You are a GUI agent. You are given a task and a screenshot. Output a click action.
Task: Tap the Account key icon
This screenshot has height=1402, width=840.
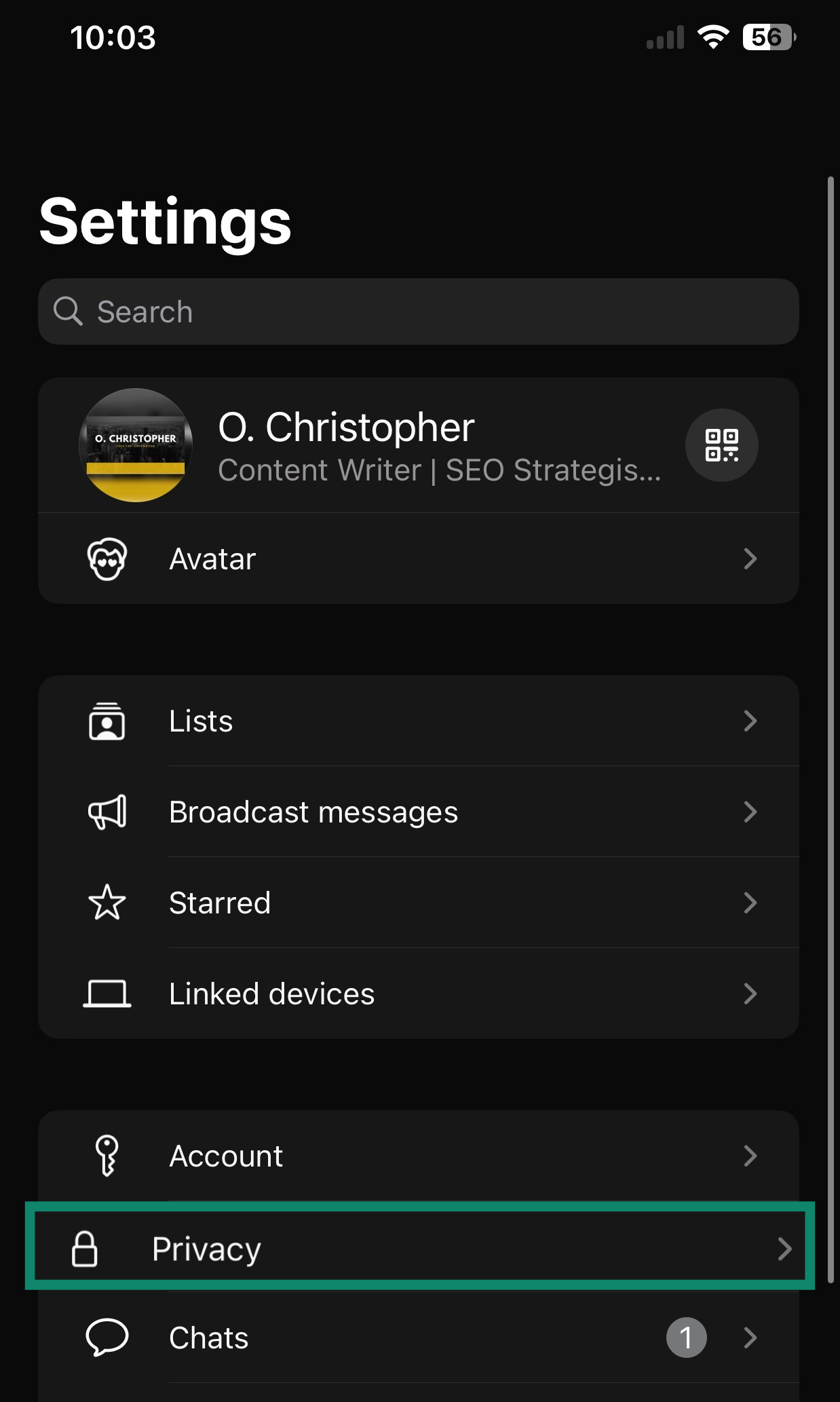click(107, 1156)
